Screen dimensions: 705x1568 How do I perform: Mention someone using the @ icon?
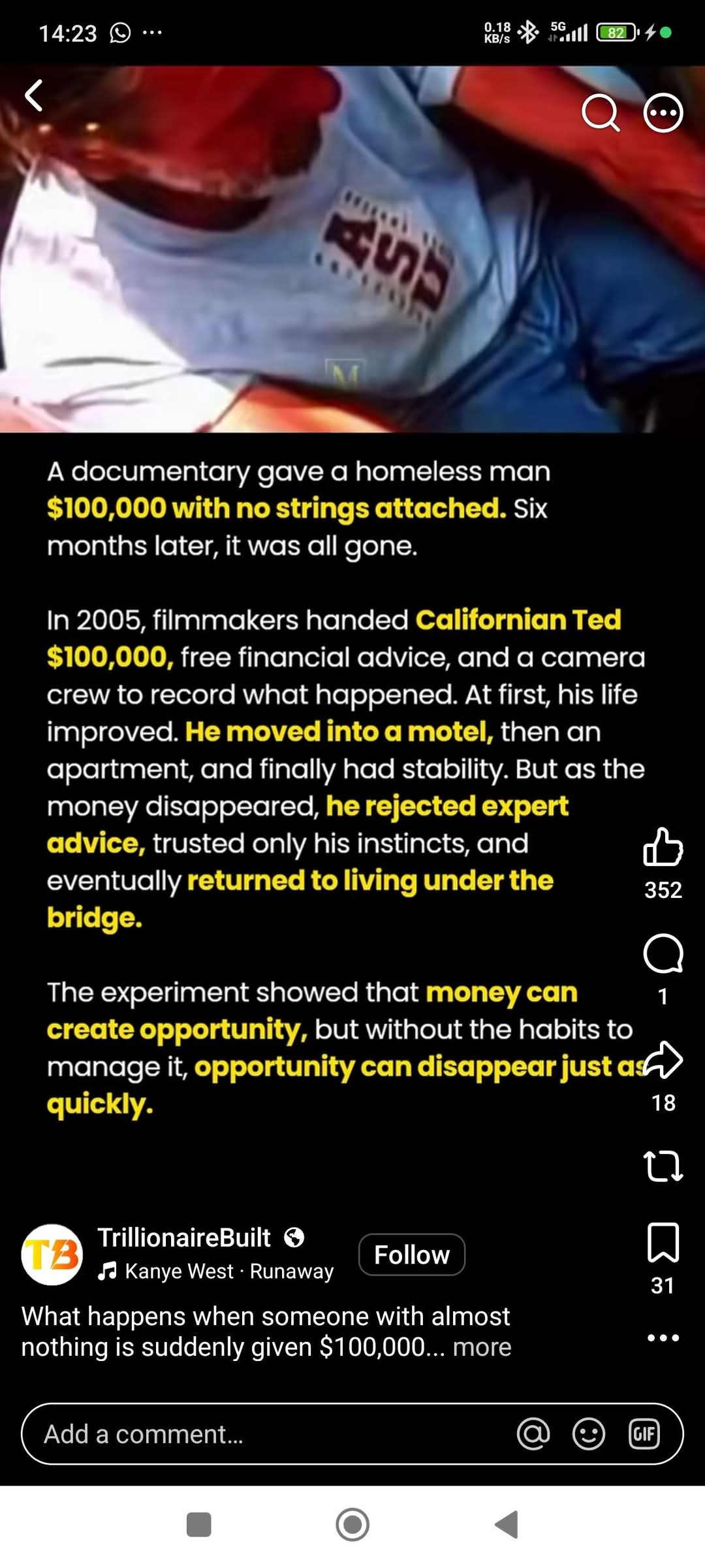click(533, 1434)
